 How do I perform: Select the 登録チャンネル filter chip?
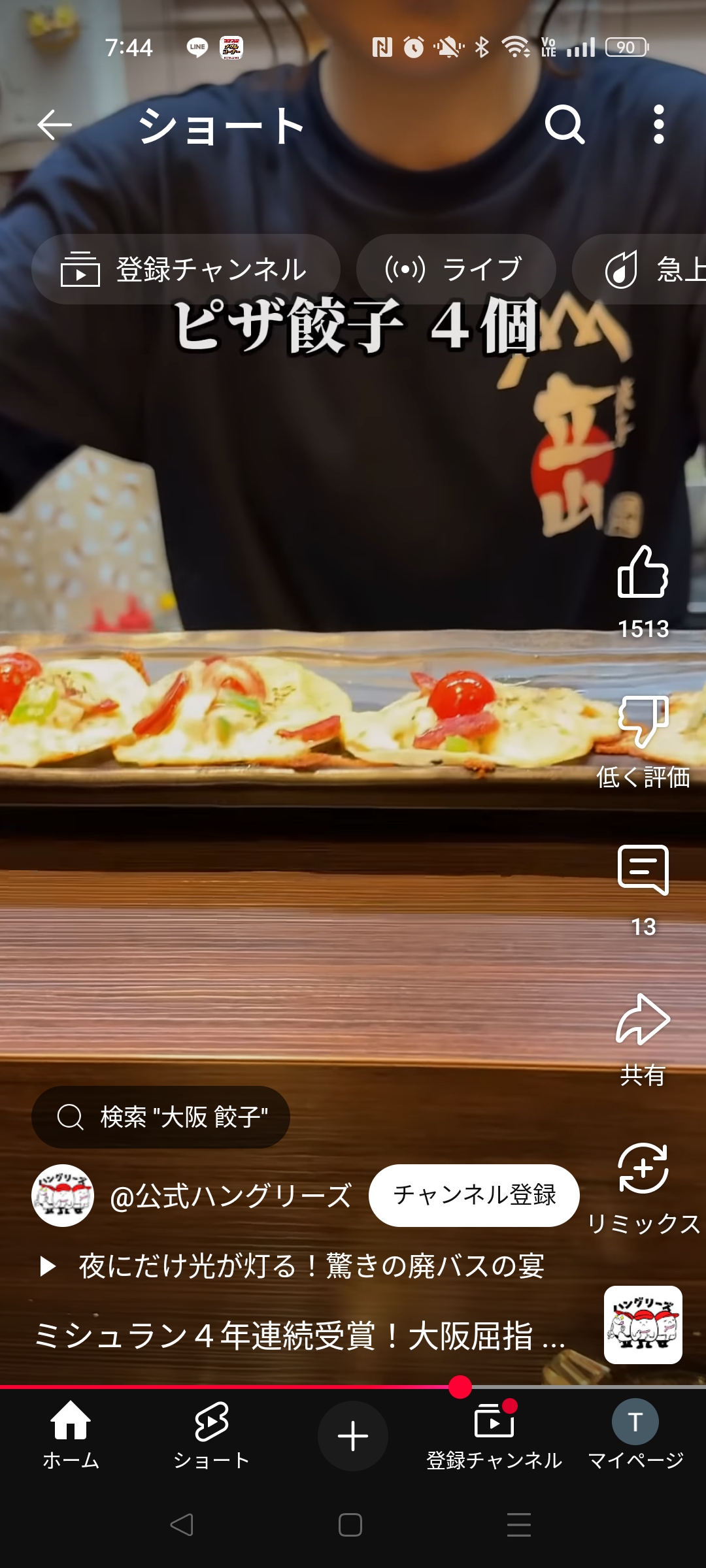click(186, 269)
